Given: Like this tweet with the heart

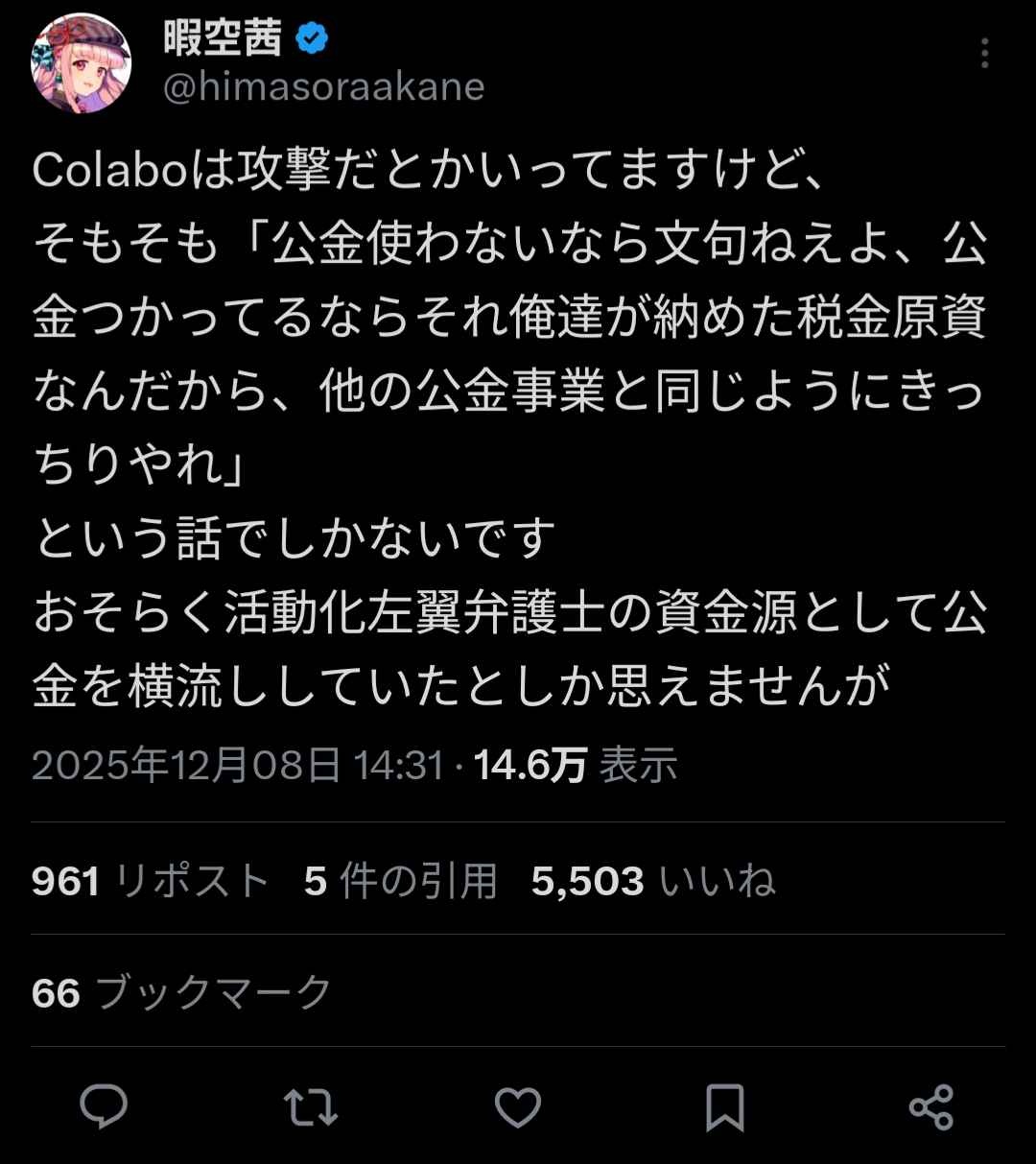Looking at the screenshot, I should coord(518,1107).
